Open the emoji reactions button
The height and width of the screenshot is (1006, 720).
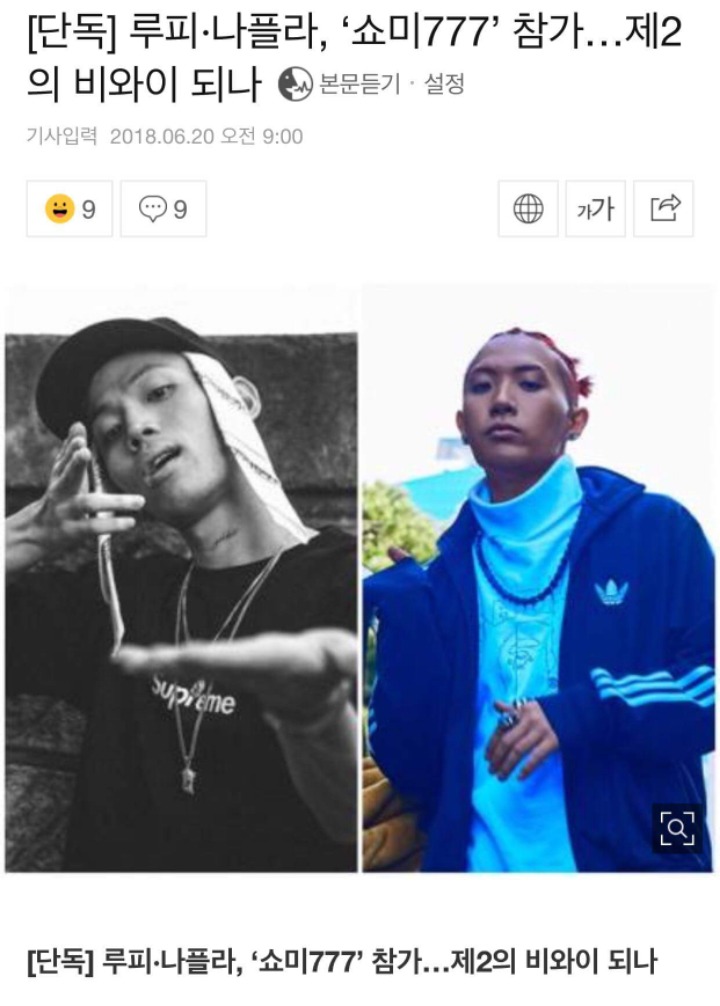pos(70,209)
